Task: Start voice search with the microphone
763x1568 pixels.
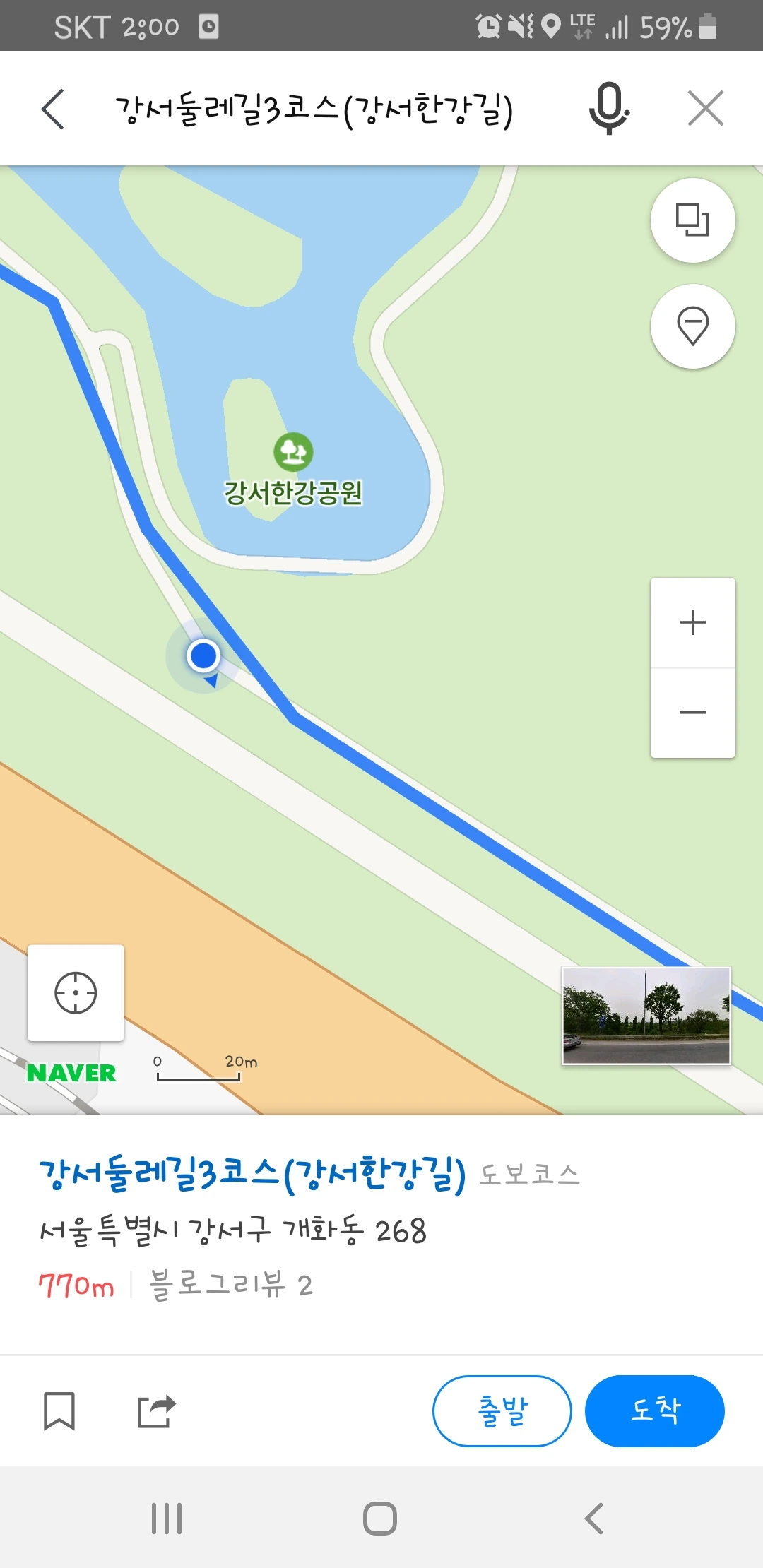Action: coord(608,109)
